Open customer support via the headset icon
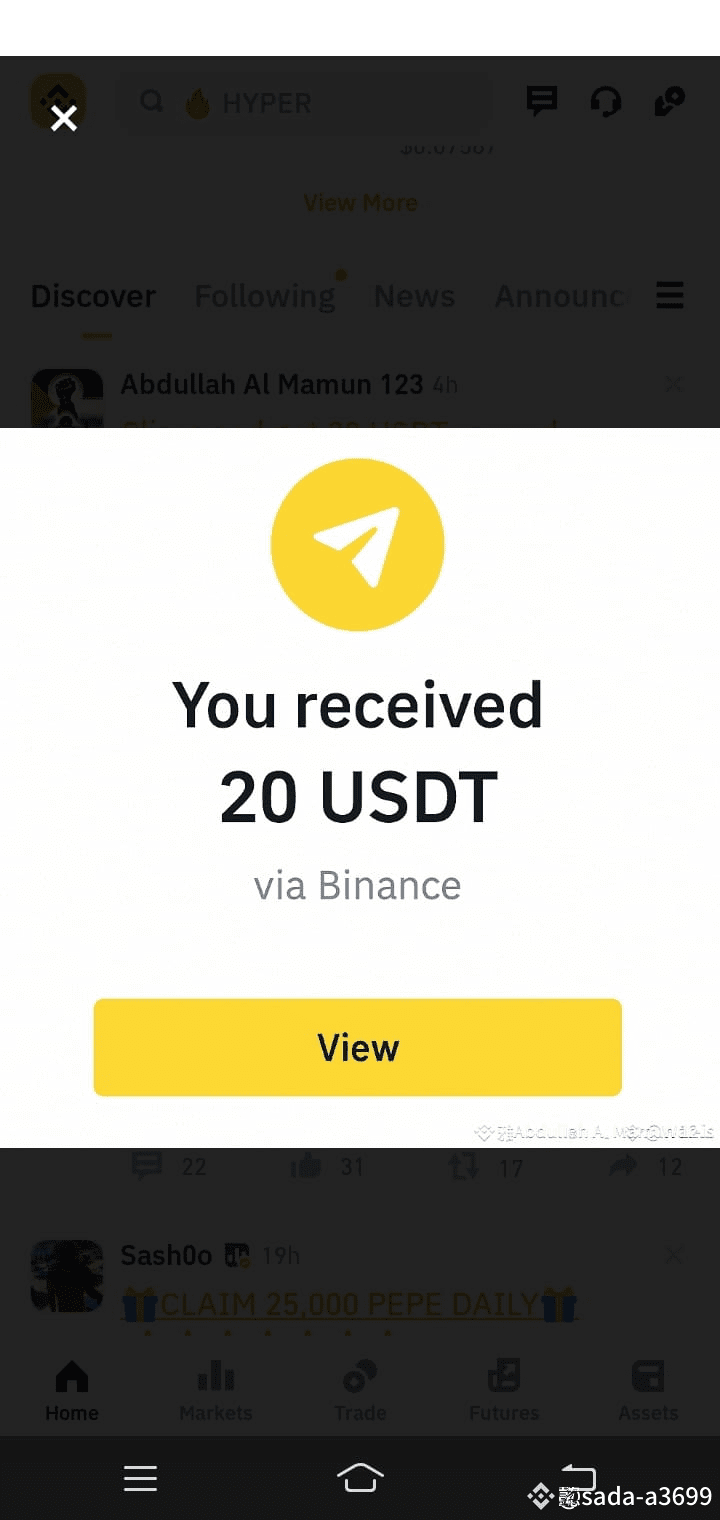This screenshot has width=720, height=1520. (x=605, y=100)
